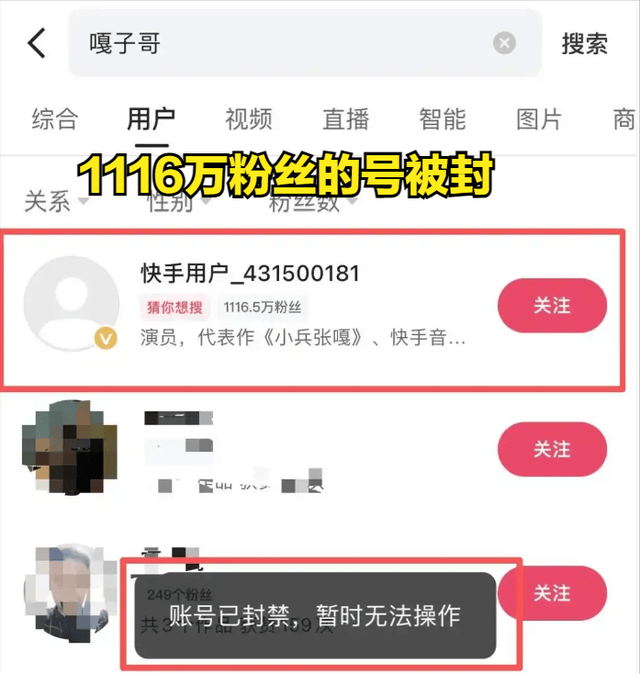Clear the search text with the X icon
The height and width of the screenshot is (674, 640).
point(505,44)
